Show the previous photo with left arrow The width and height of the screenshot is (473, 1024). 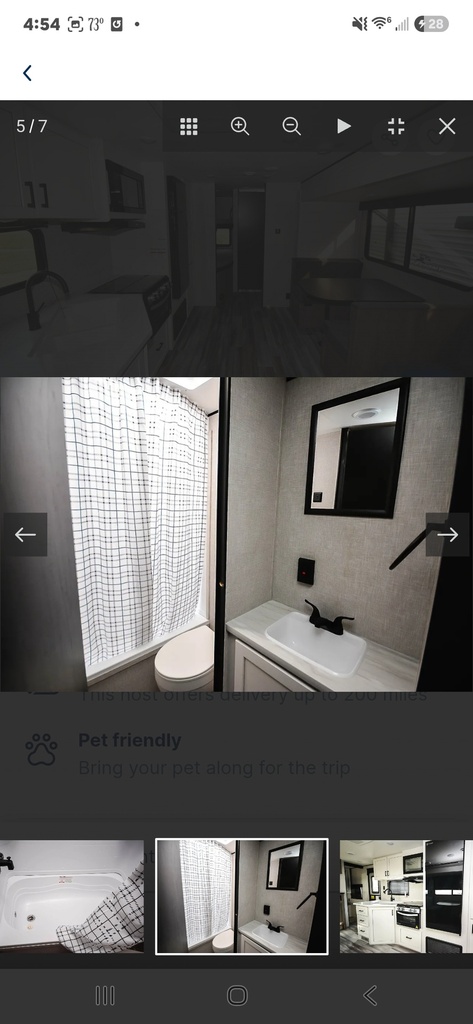pos(25,535)
